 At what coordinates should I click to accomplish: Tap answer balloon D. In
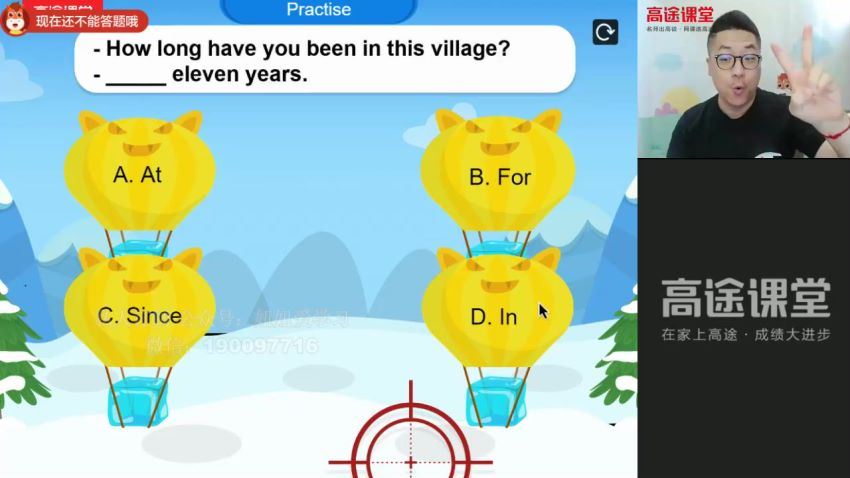[x=495, y=317]
